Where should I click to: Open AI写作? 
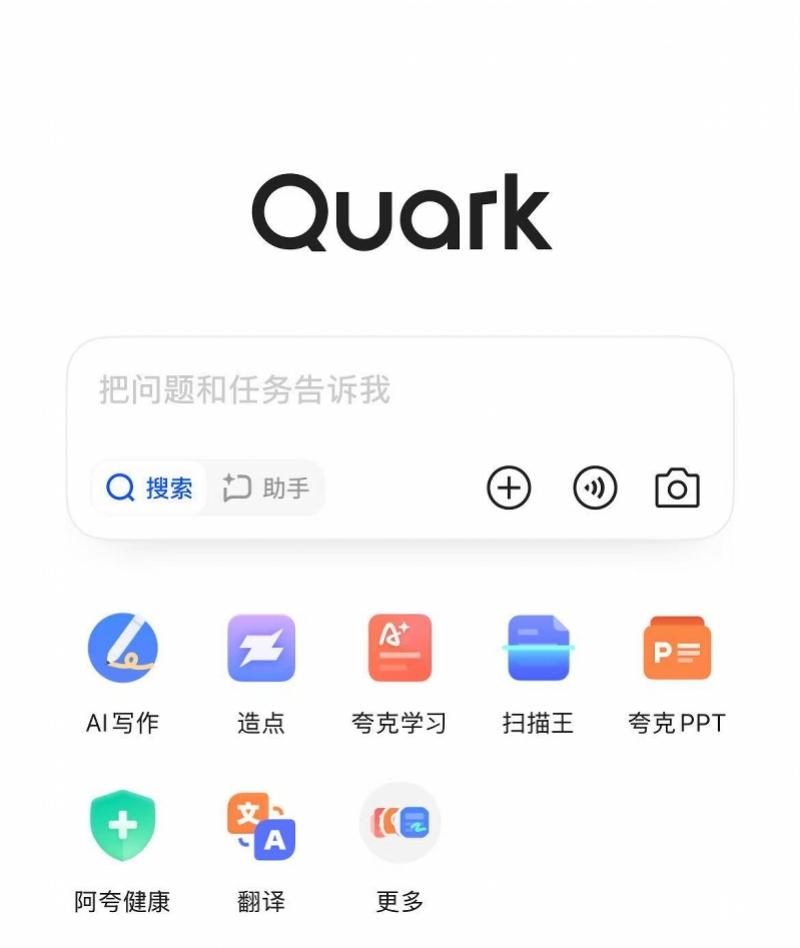[123, 648]
